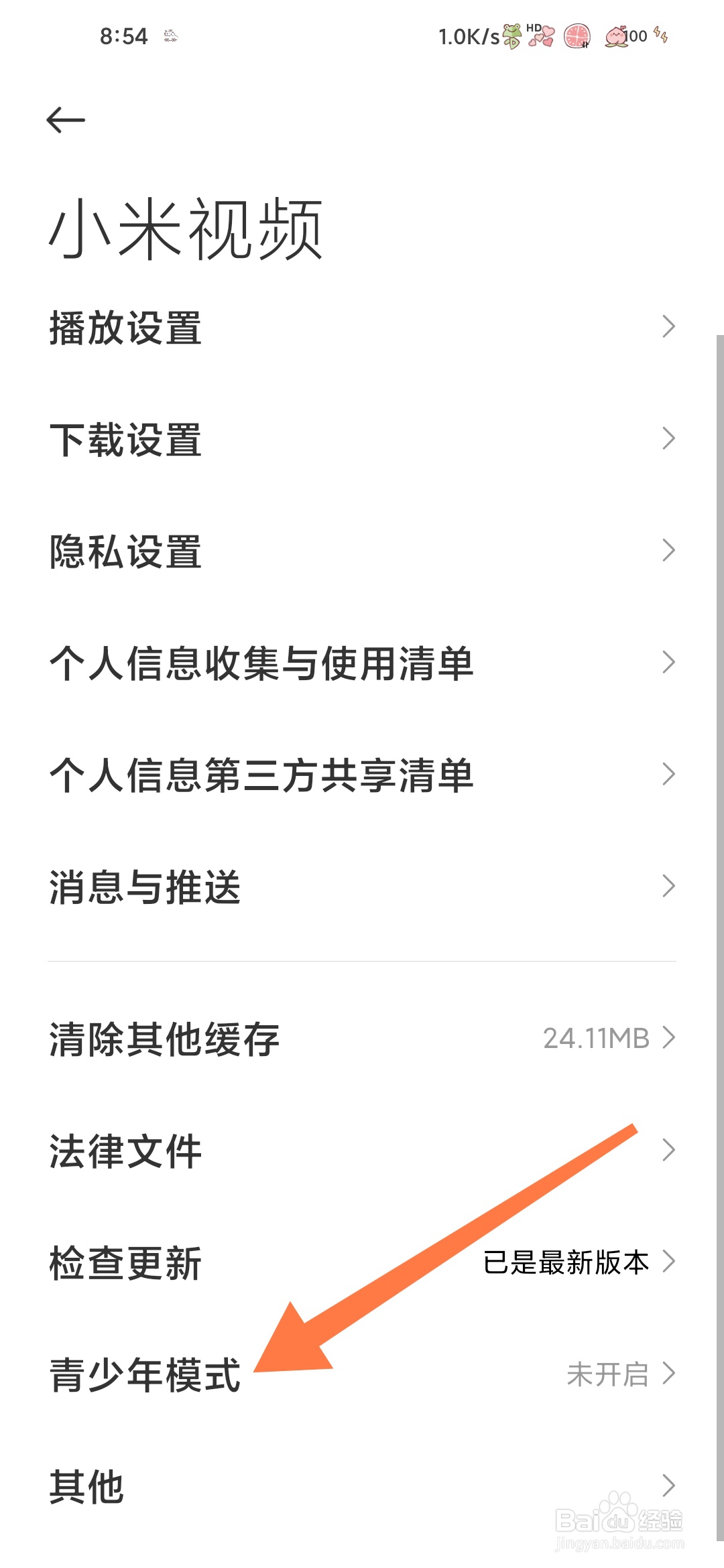724x1568 pixels.
Task: Open 个人信息收集与使用清单
Action: point(261,662)
